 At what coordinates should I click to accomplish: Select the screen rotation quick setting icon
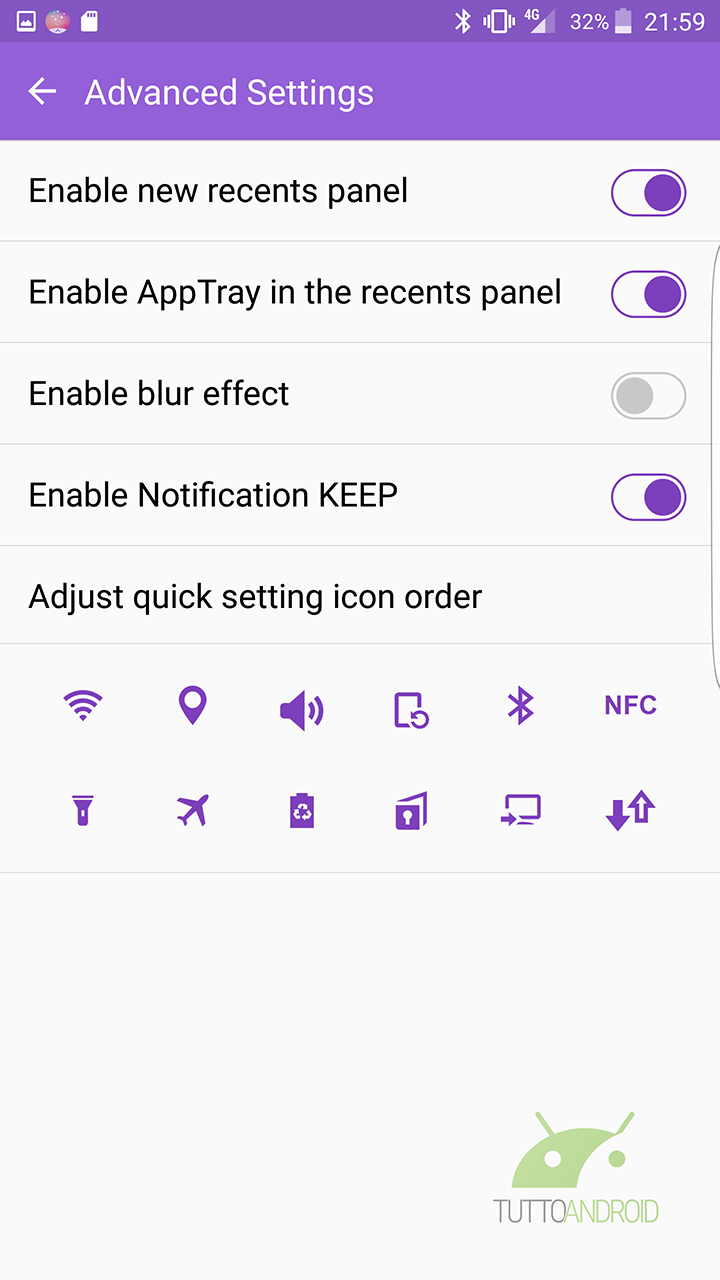pyautogui.click(x=411, y=710)
